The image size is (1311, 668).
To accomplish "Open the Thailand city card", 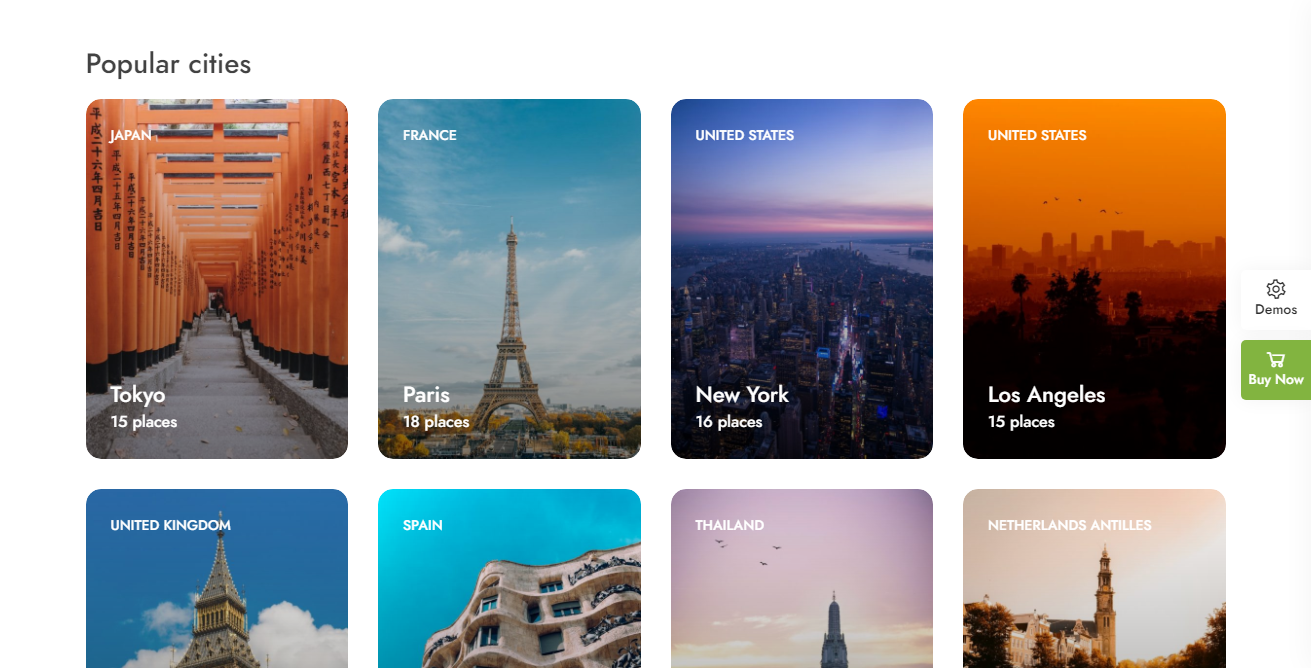I will coord(801,579).
